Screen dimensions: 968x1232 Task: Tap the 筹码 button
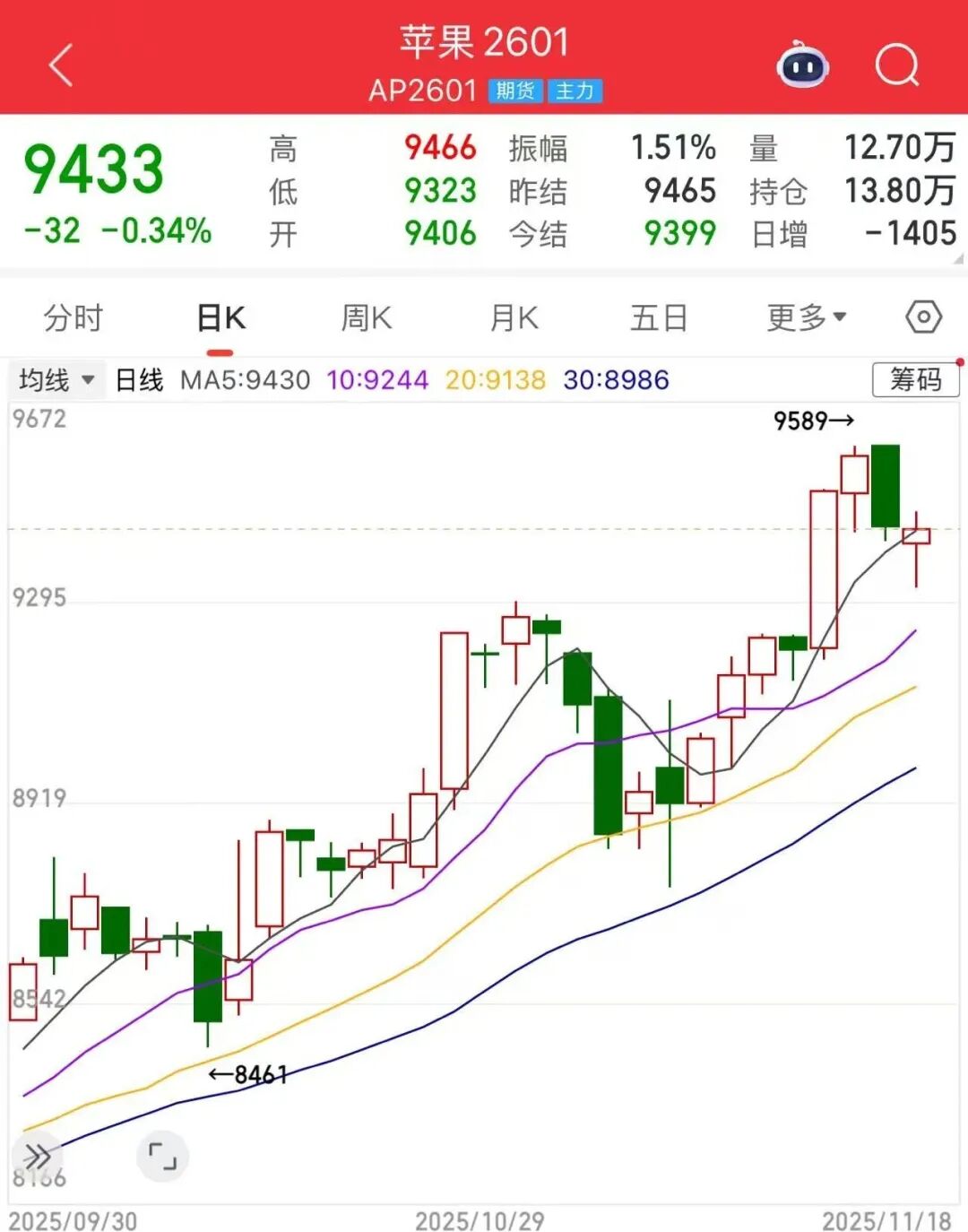(915, 380)
